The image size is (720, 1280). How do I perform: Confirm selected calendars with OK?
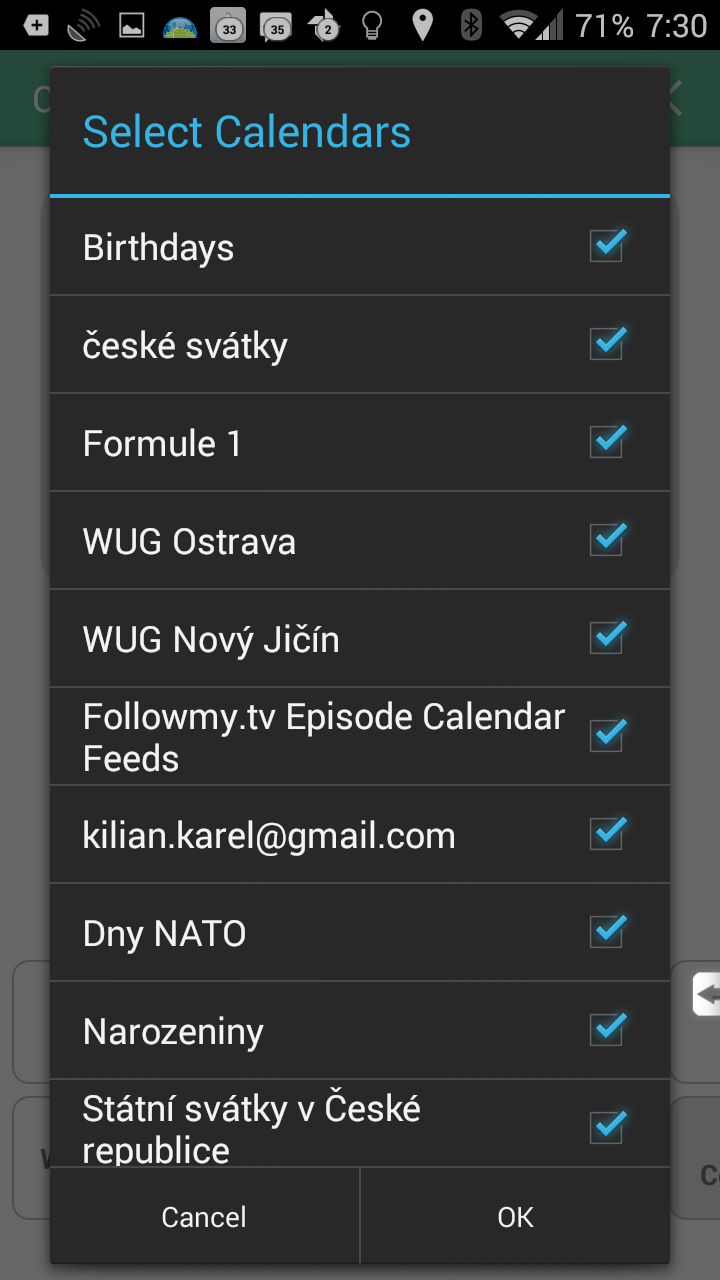pos(515,1217)
